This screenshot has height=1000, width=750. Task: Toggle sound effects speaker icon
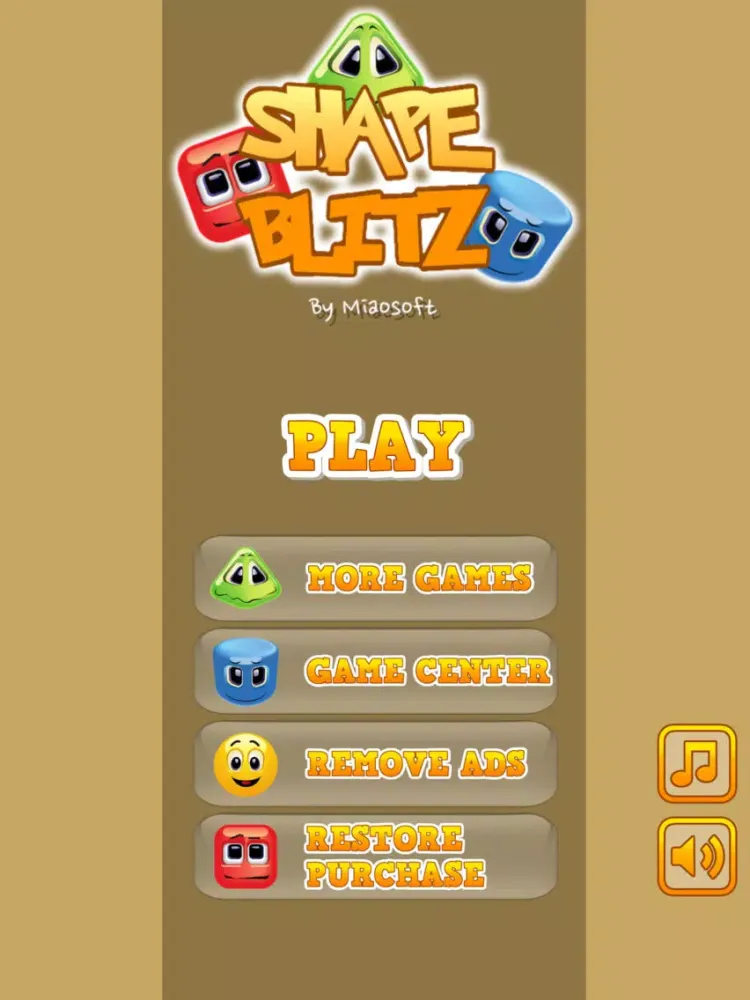click(696, 856)
